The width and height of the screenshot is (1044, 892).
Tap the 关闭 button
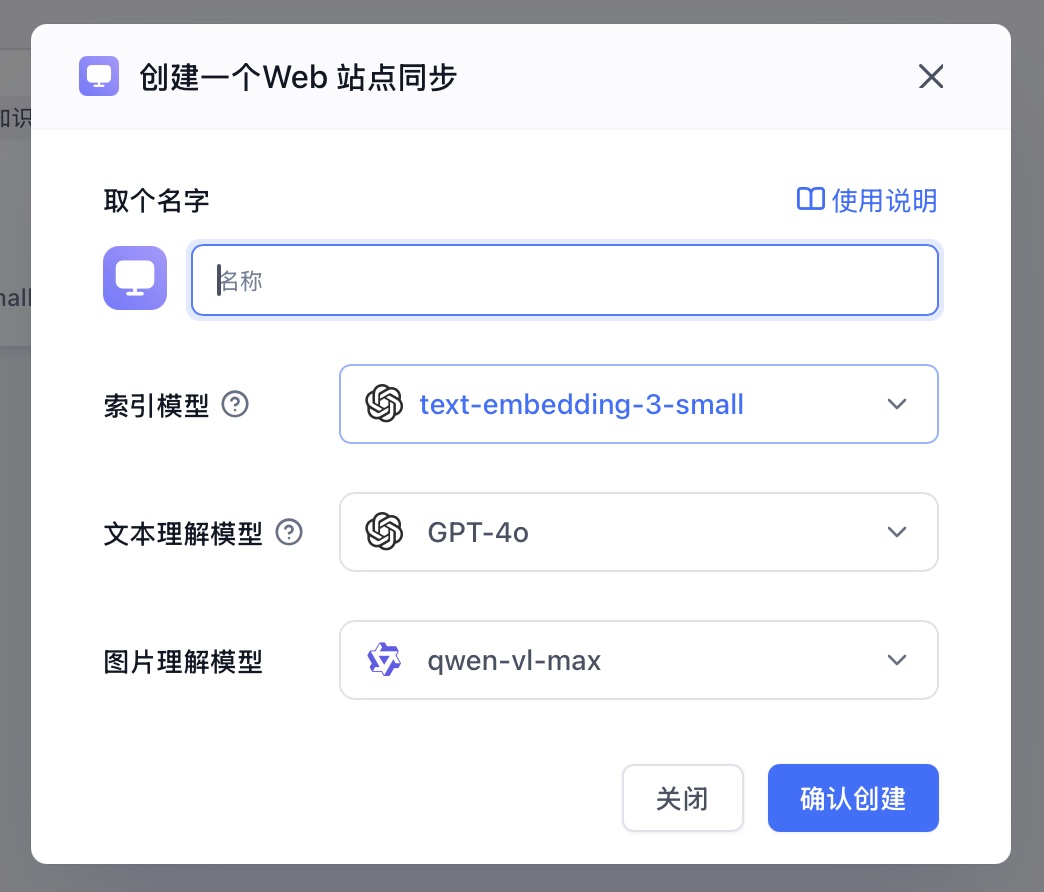click(x=682, y=798)
